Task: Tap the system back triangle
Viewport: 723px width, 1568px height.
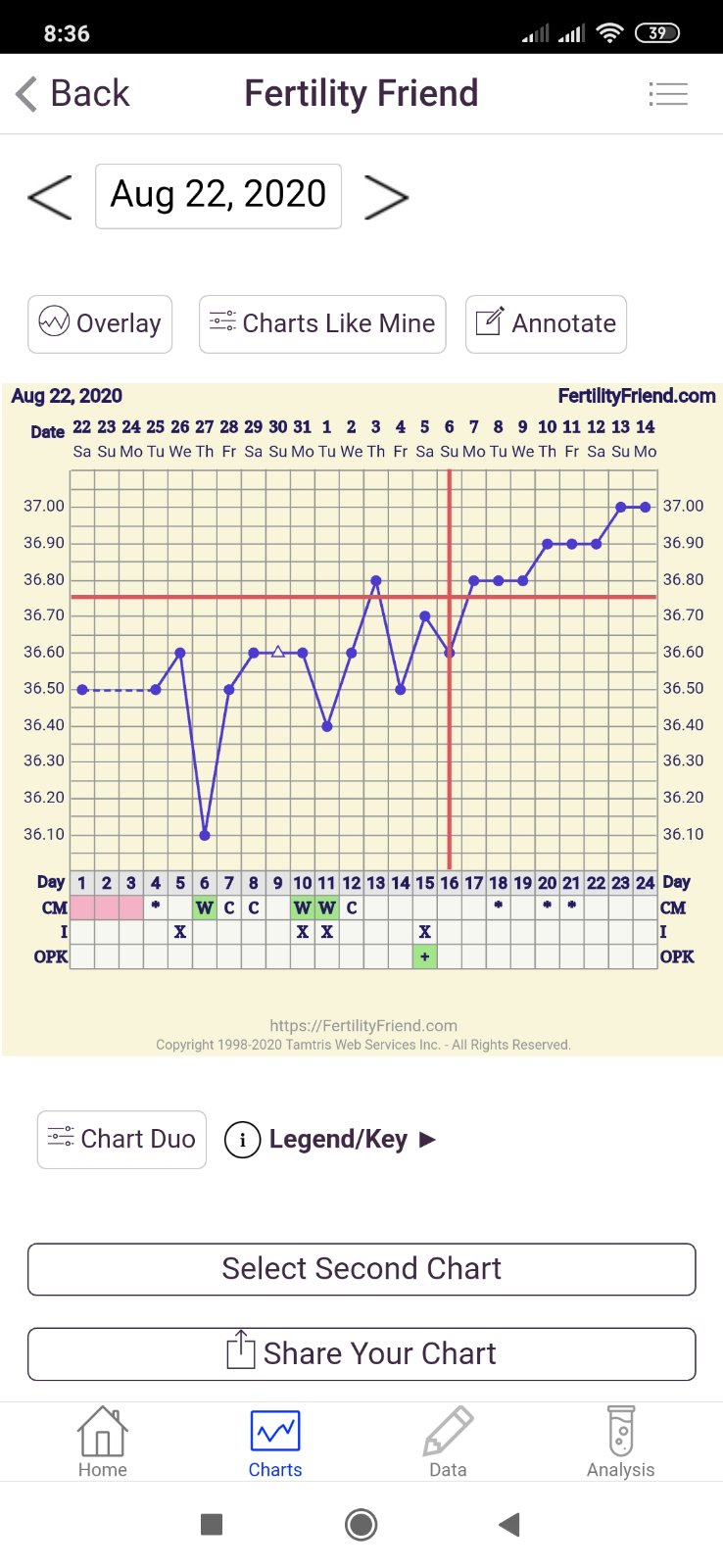Action: pyautogui.click(x=508, y=1524)
